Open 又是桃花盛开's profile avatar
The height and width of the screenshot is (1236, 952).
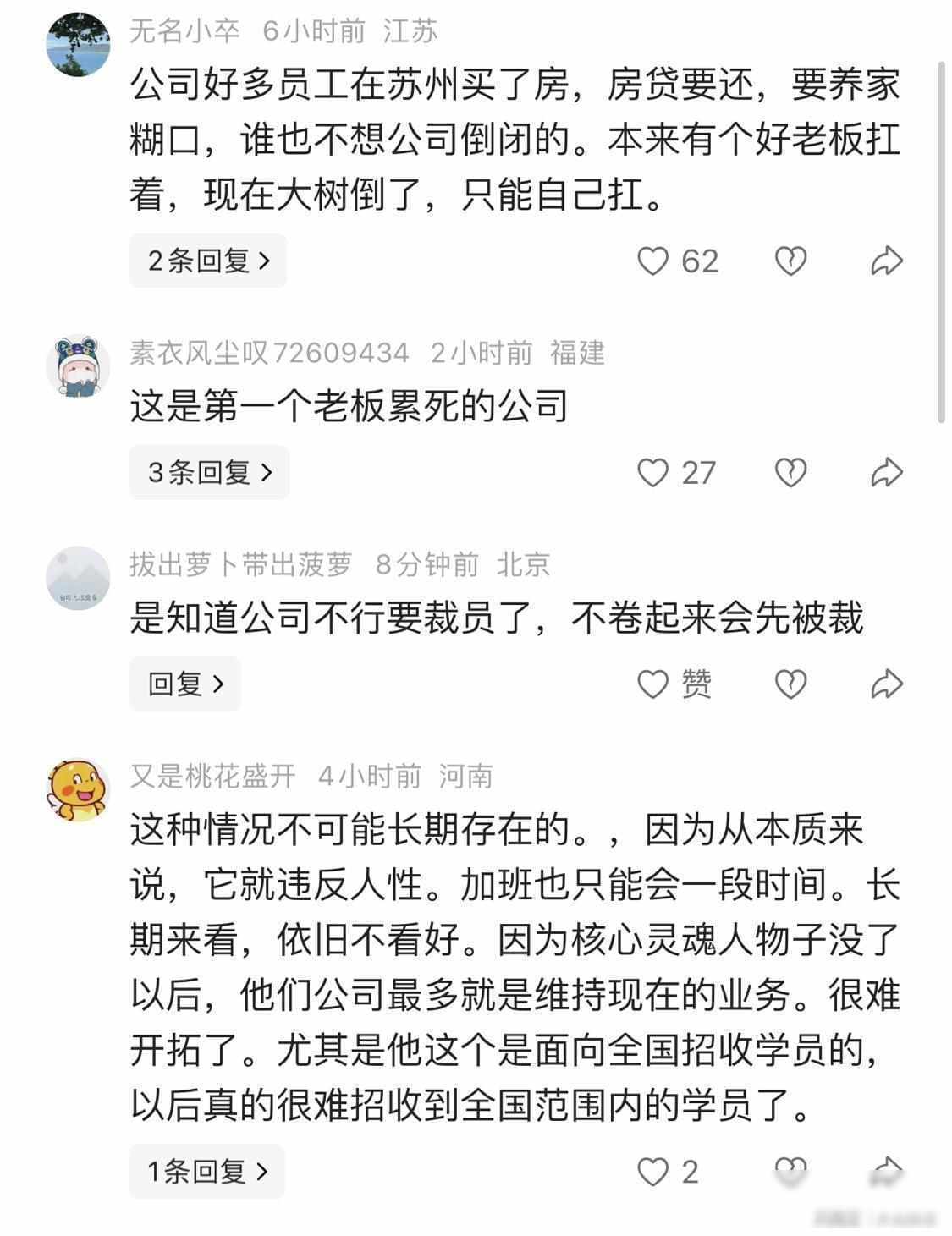click(78, 789)
